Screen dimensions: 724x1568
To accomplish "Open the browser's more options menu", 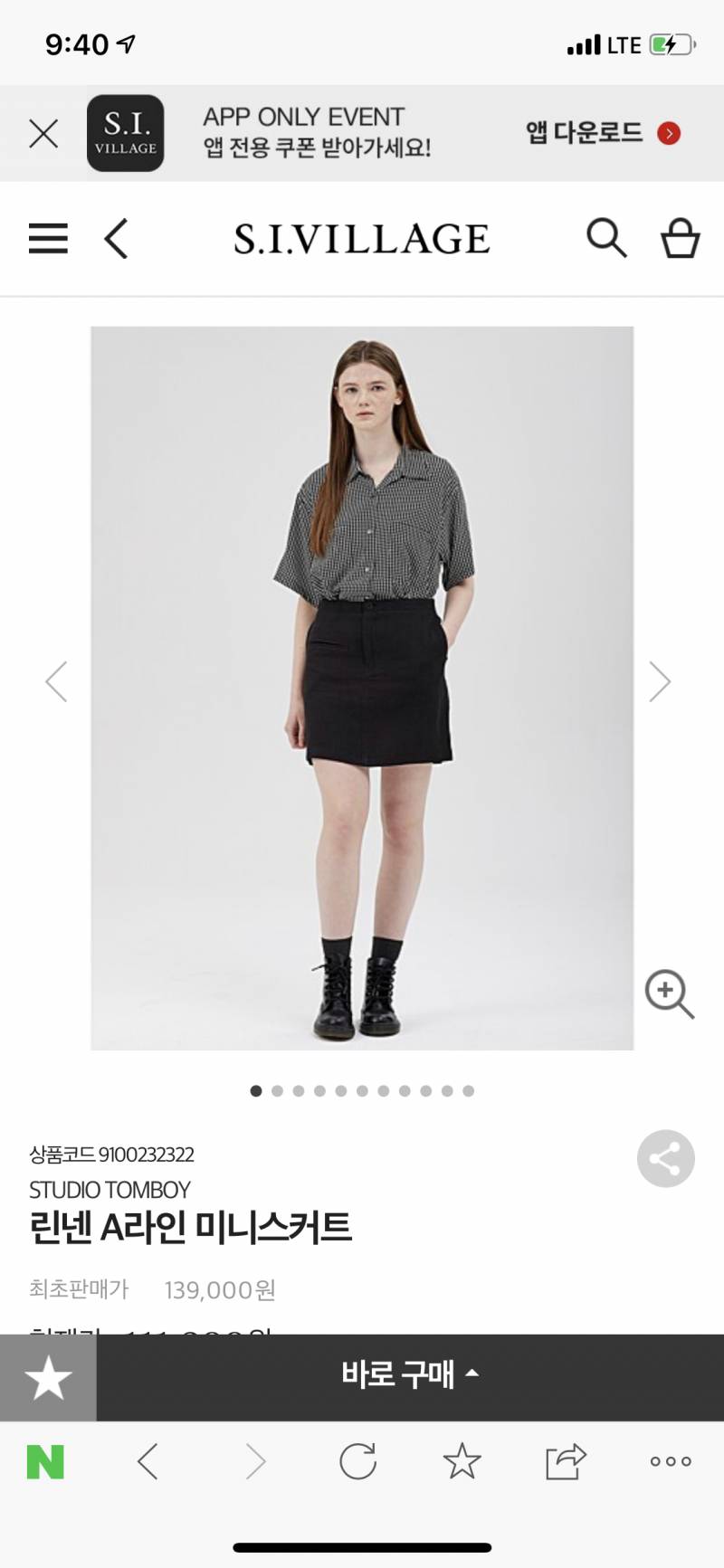I will tap(671, 1461).
